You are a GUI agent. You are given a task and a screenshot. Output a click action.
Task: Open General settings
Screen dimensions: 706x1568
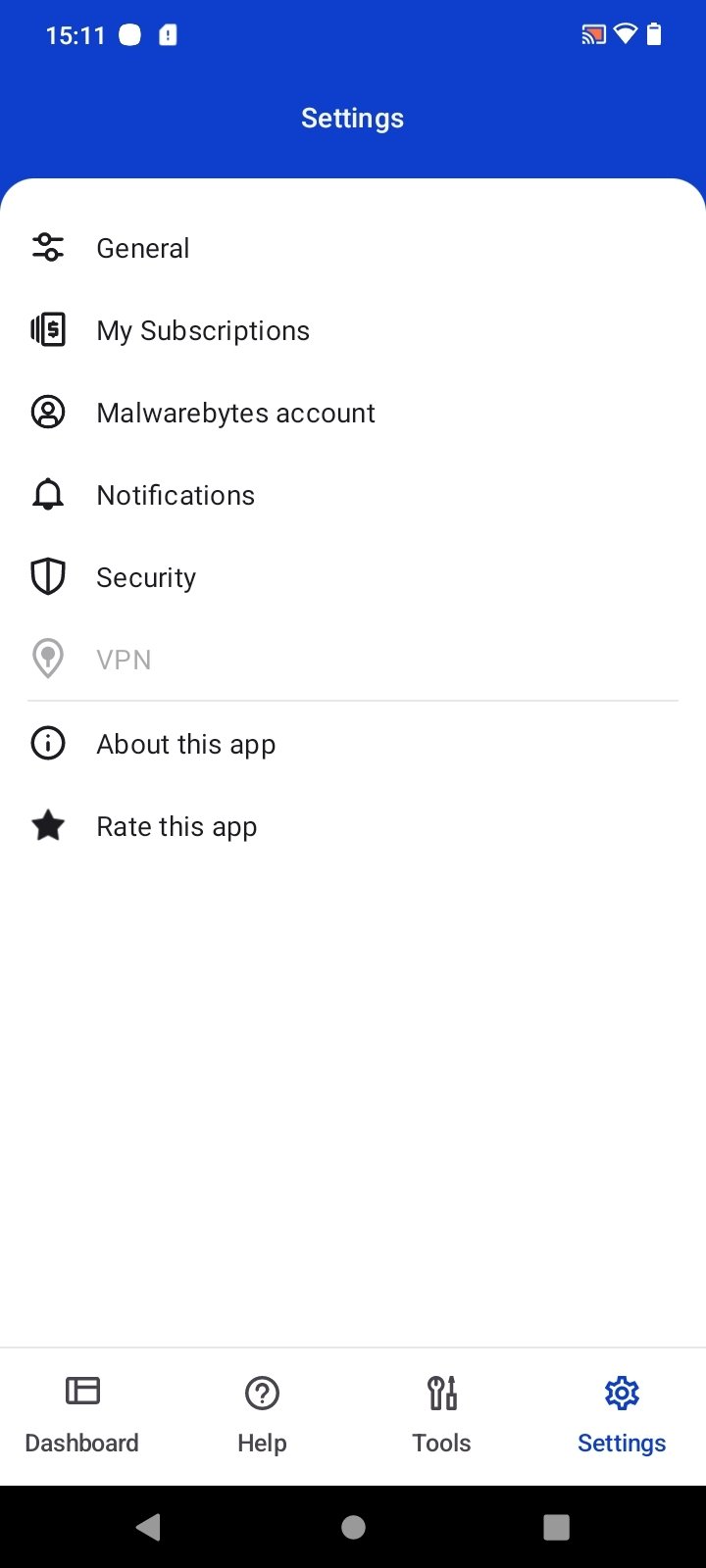click(x=353, y=248)
